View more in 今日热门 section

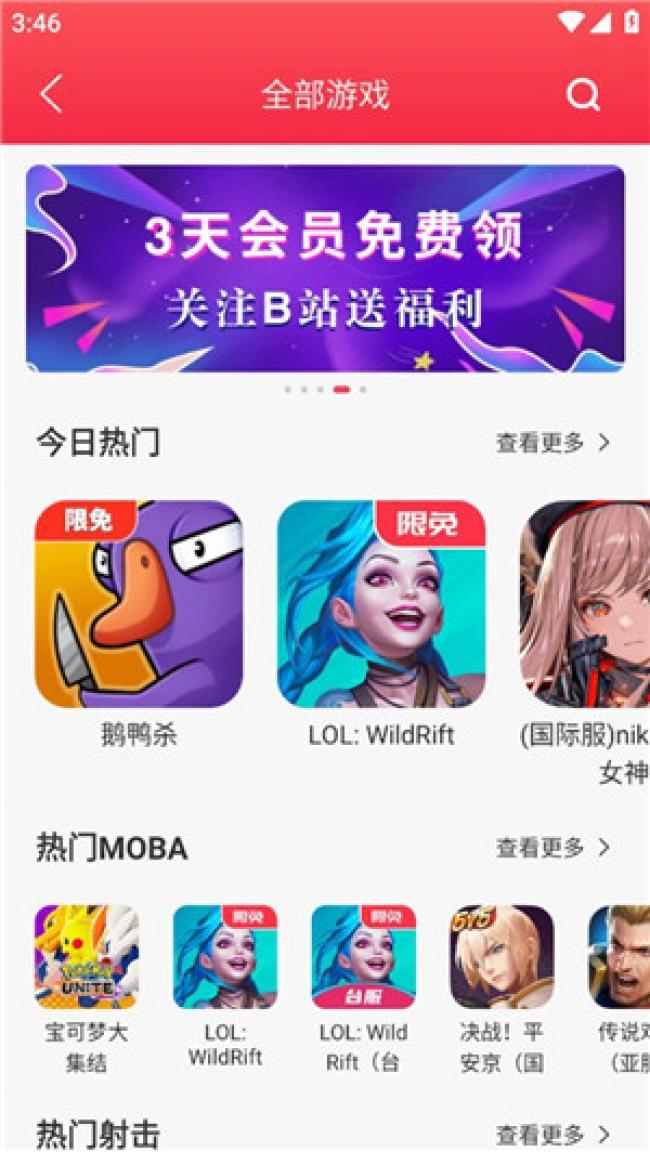point(553,442)
